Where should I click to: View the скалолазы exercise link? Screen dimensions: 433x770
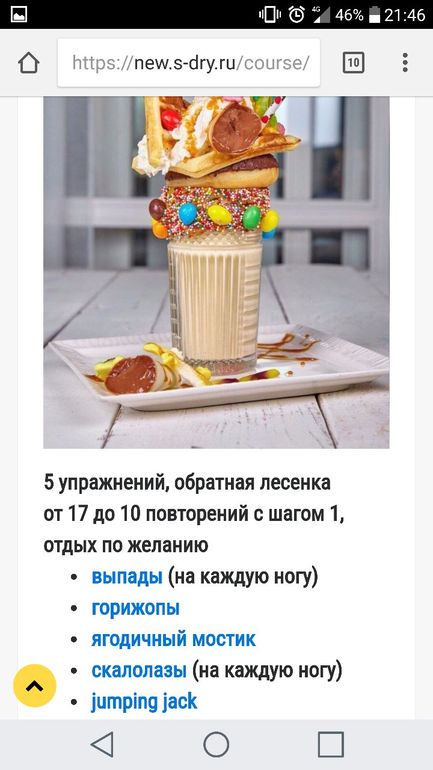coord(139,670)
